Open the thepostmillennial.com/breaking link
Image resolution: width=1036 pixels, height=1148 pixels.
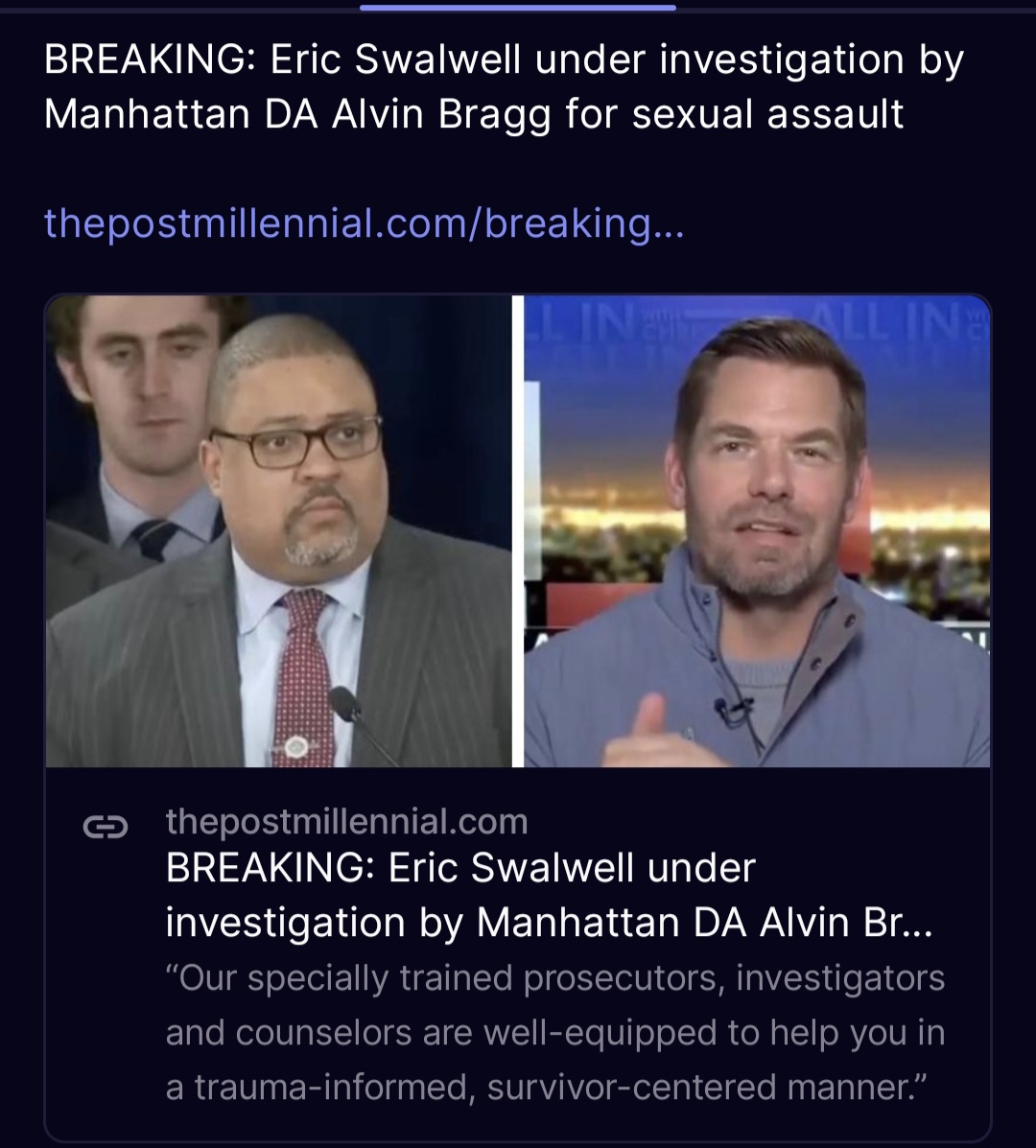[365, 223]
